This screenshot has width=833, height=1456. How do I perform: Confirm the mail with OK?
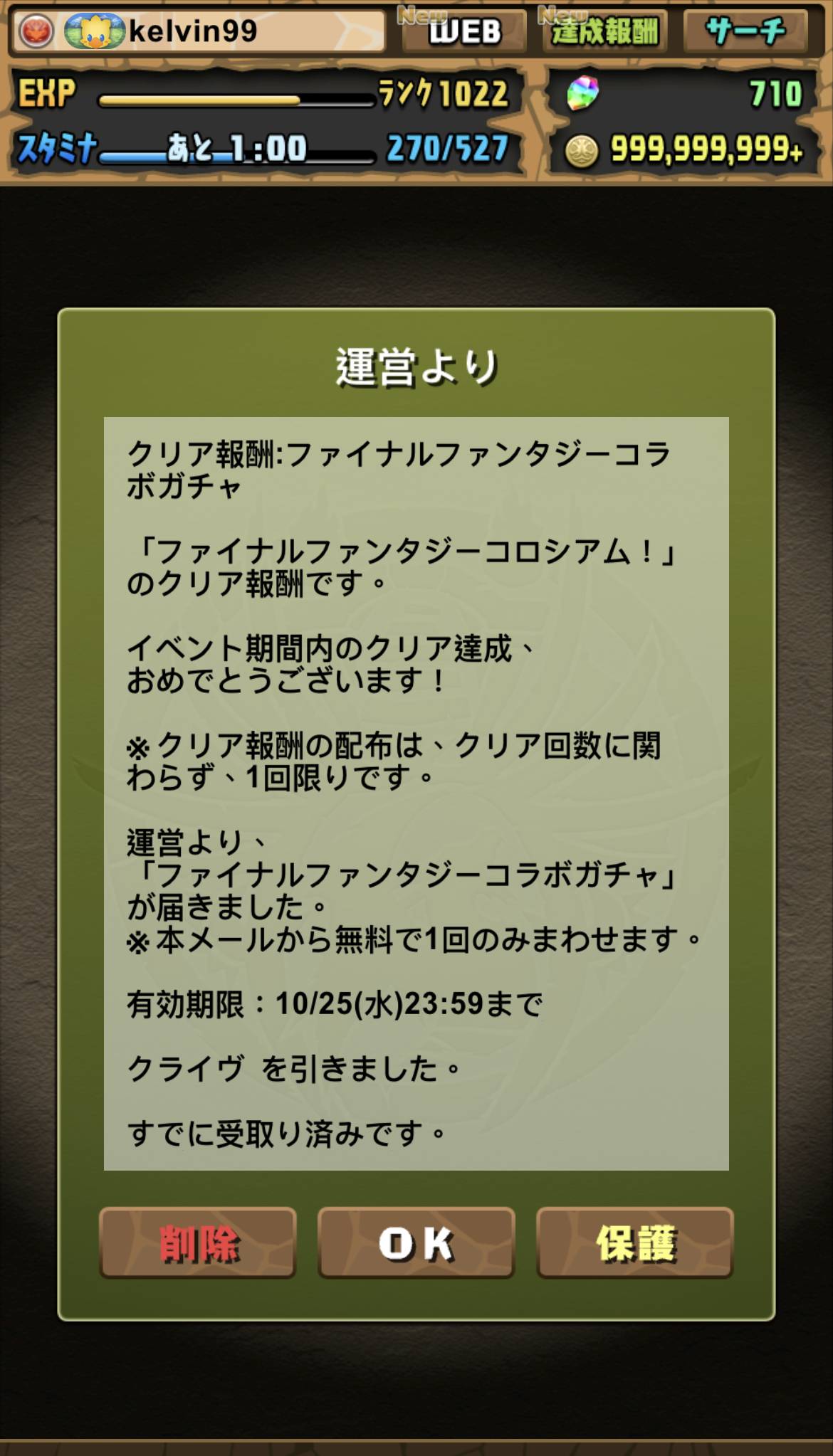pyautogui.click(x=416, y=1243)
